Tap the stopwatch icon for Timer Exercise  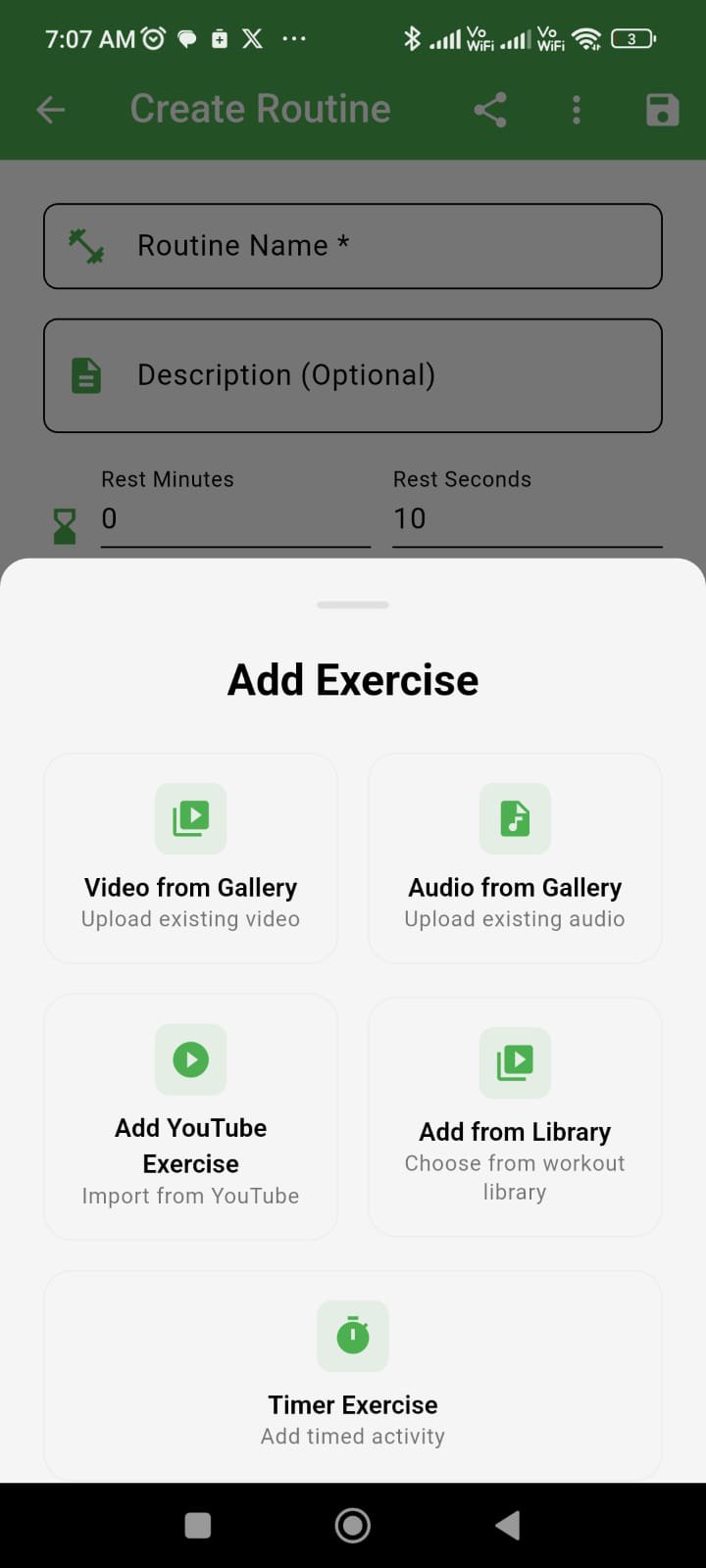tap(353, 1336)
